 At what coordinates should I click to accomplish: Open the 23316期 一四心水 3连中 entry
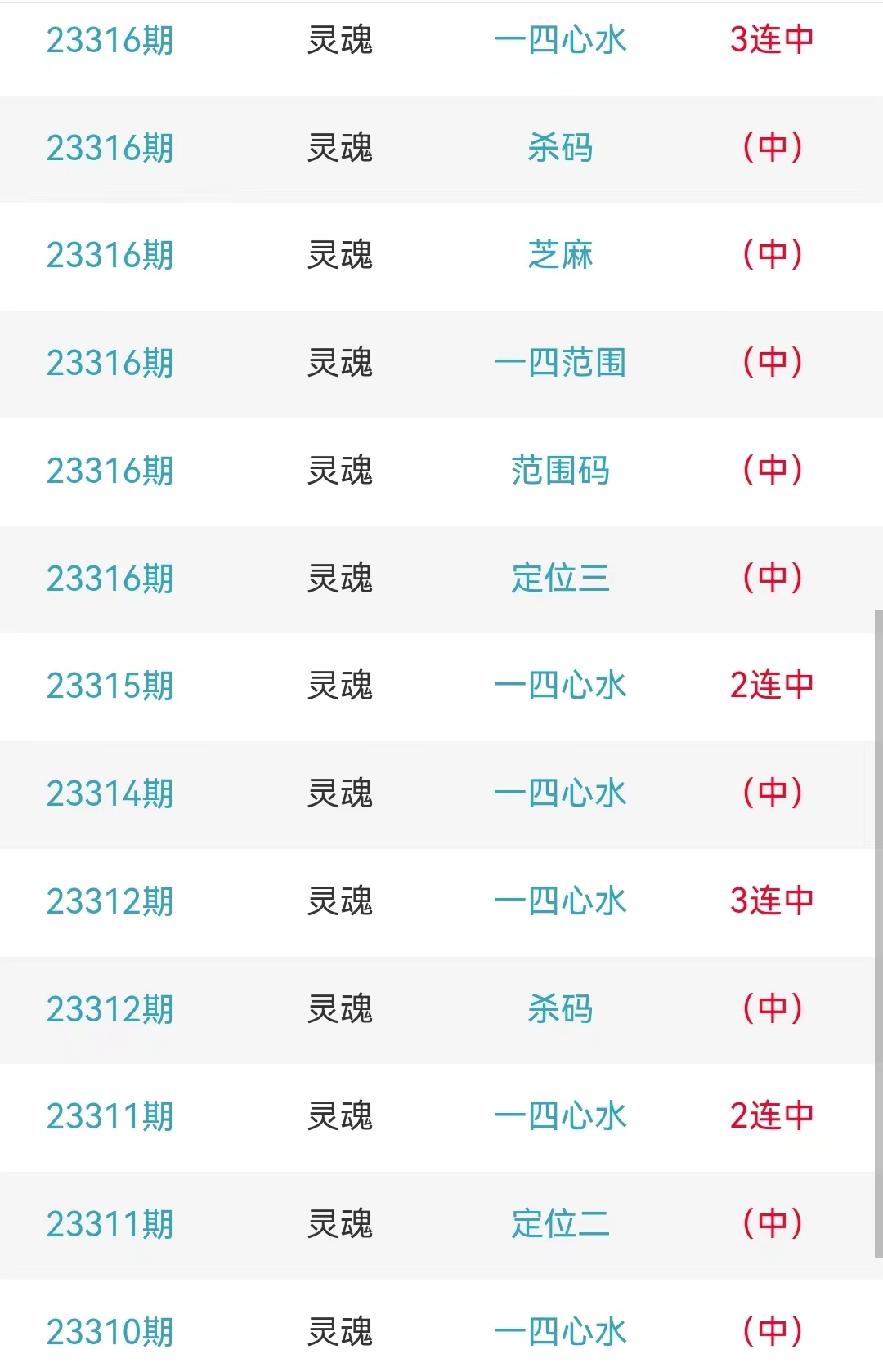[x=560, y=40]
